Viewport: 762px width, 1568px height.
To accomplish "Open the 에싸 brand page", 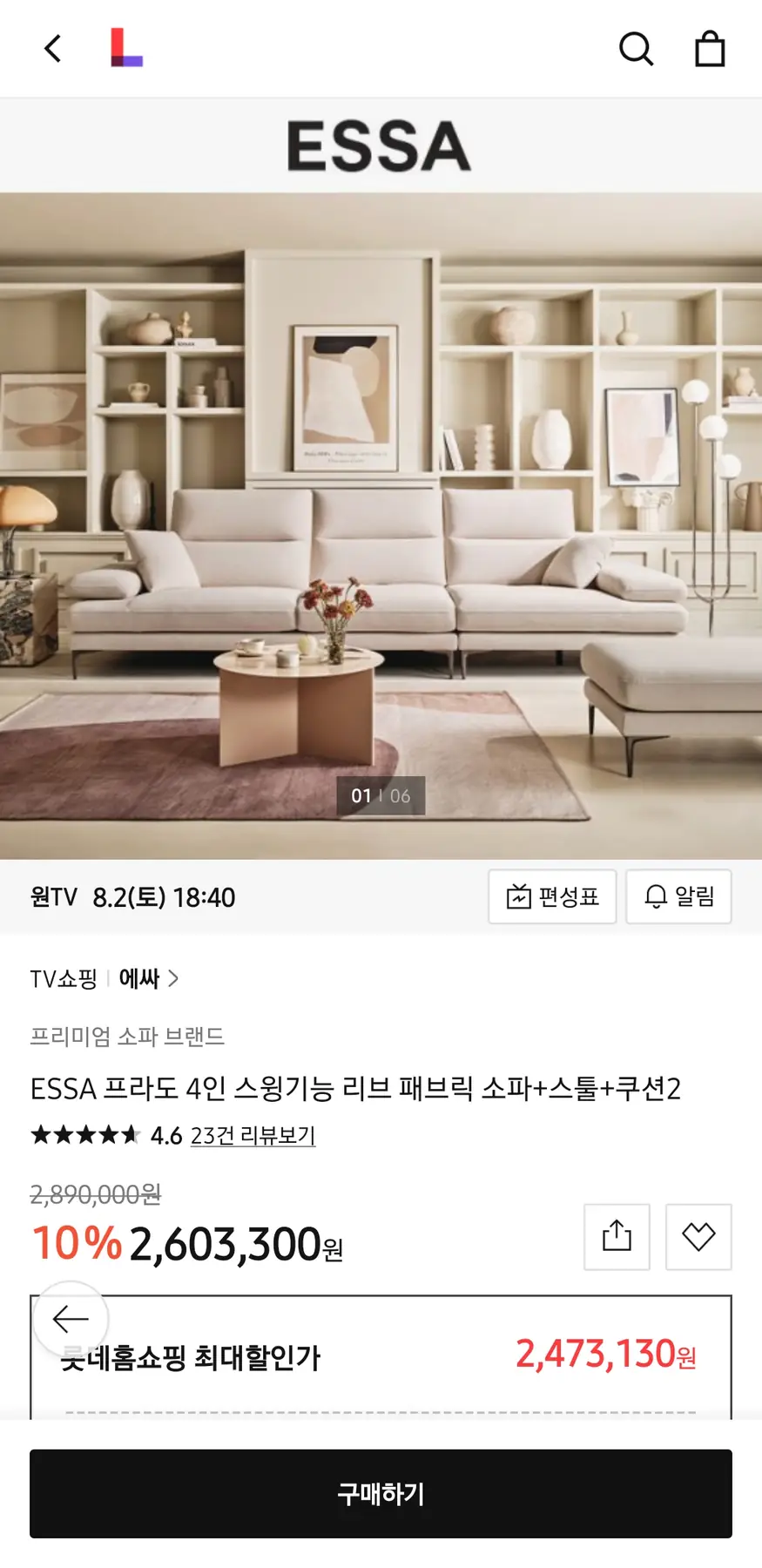I will coord(148,979).
